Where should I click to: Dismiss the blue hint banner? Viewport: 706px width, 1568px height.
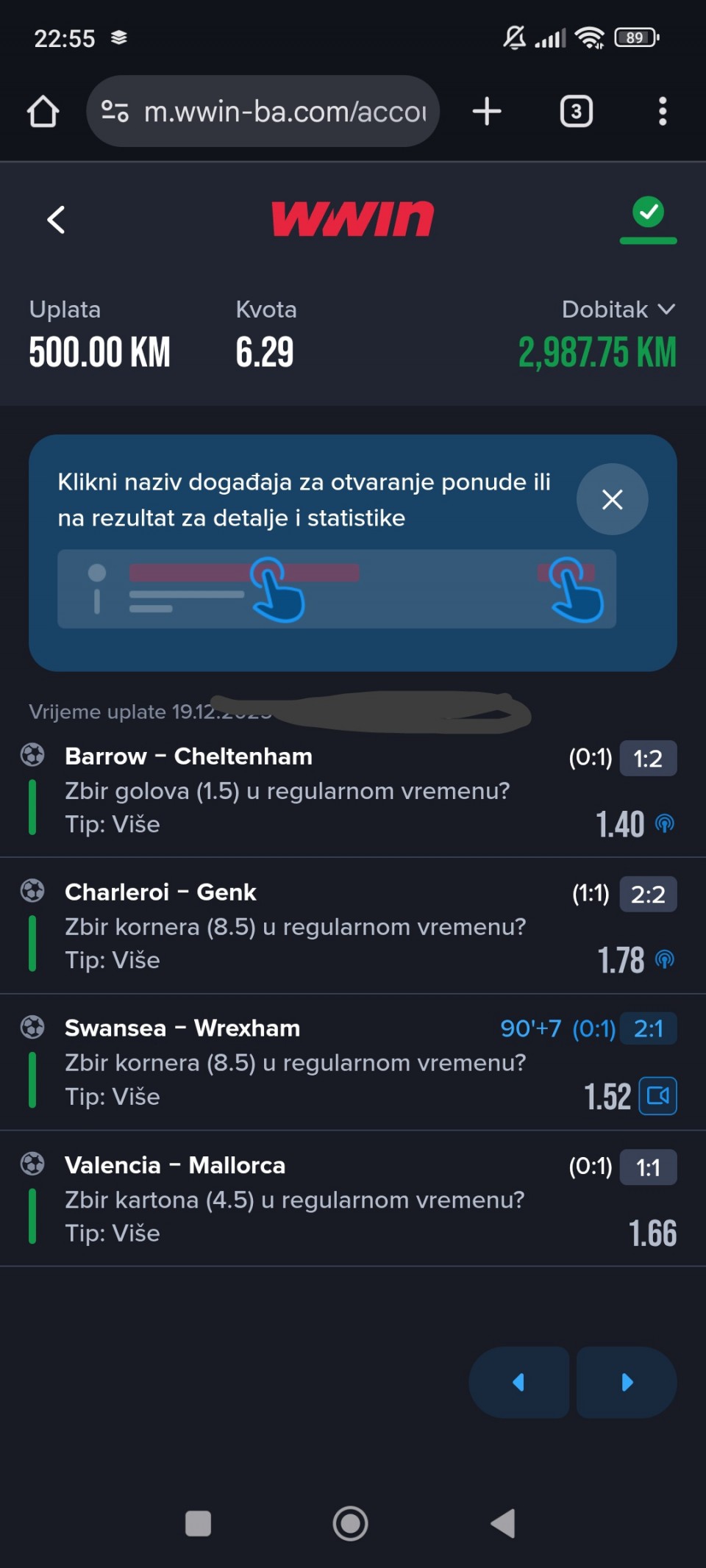tap(612, 500)
